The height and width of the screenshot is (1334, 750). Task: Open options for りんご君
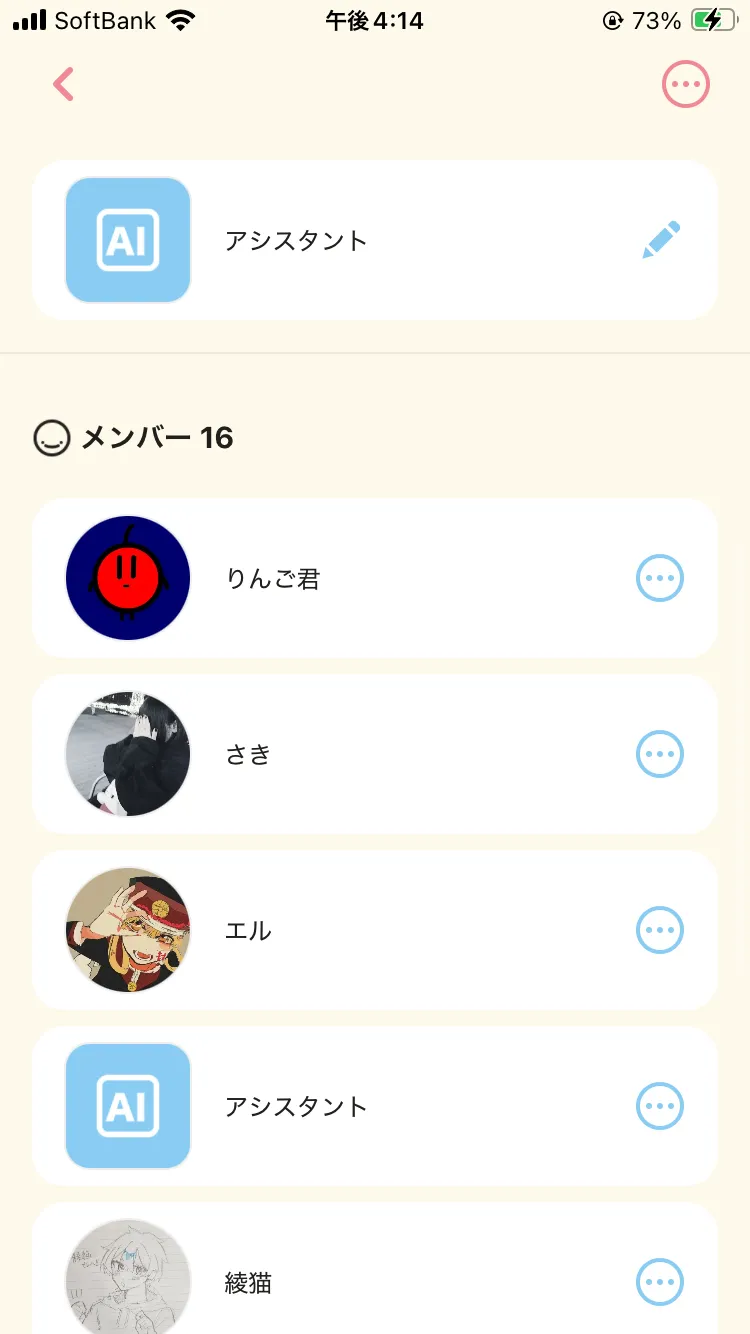coord(660,578)
